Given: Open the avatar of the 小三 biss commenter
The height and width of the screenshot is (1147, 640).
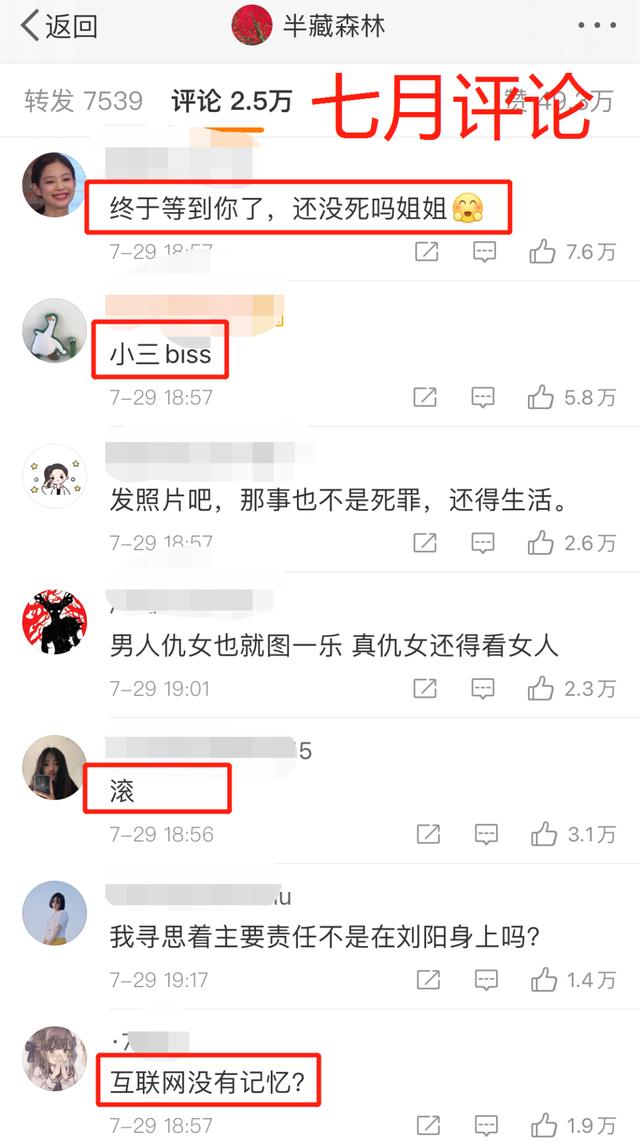Looking at the screenshot, I should 54,328.
